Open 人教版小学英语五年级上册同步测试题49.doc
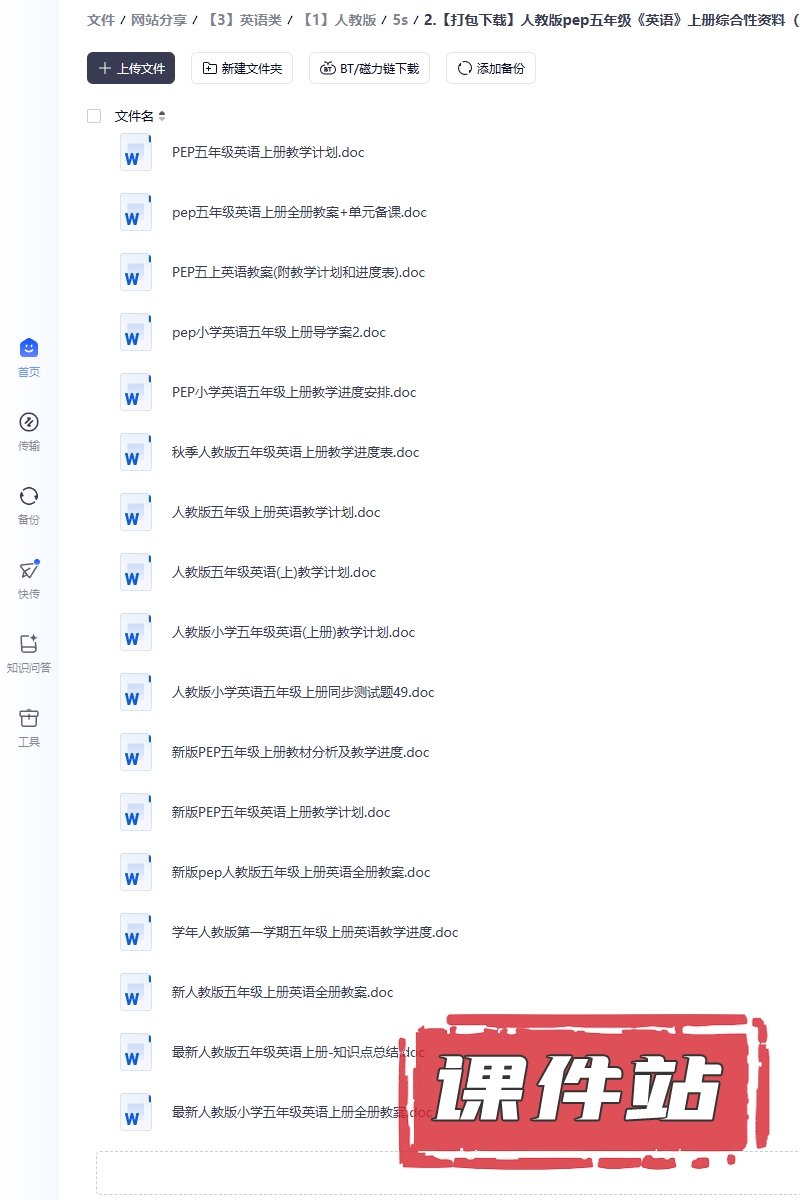 click(x=303, y=692)
